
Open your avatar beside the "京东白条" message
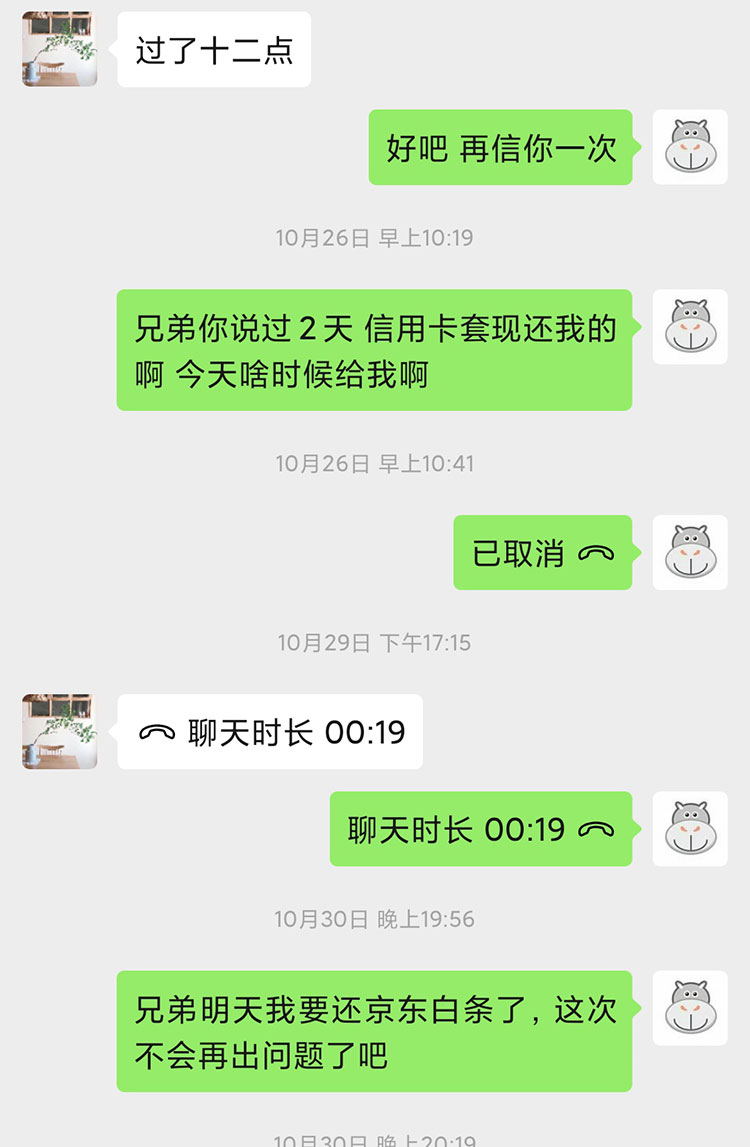[x=690, y=1008]
